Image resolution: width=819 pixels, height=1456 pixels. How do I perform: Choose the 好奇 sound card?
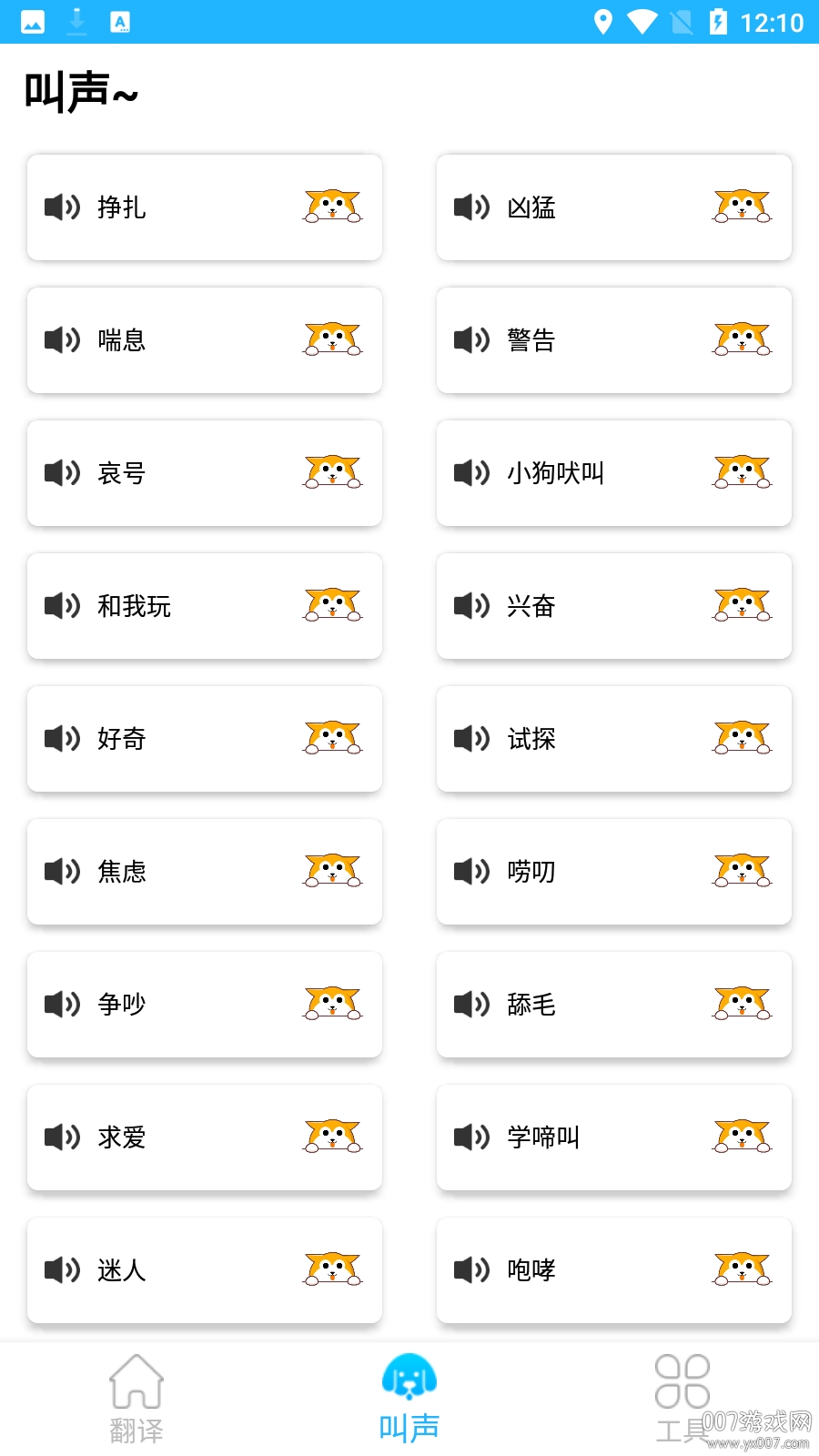point(204,739)
